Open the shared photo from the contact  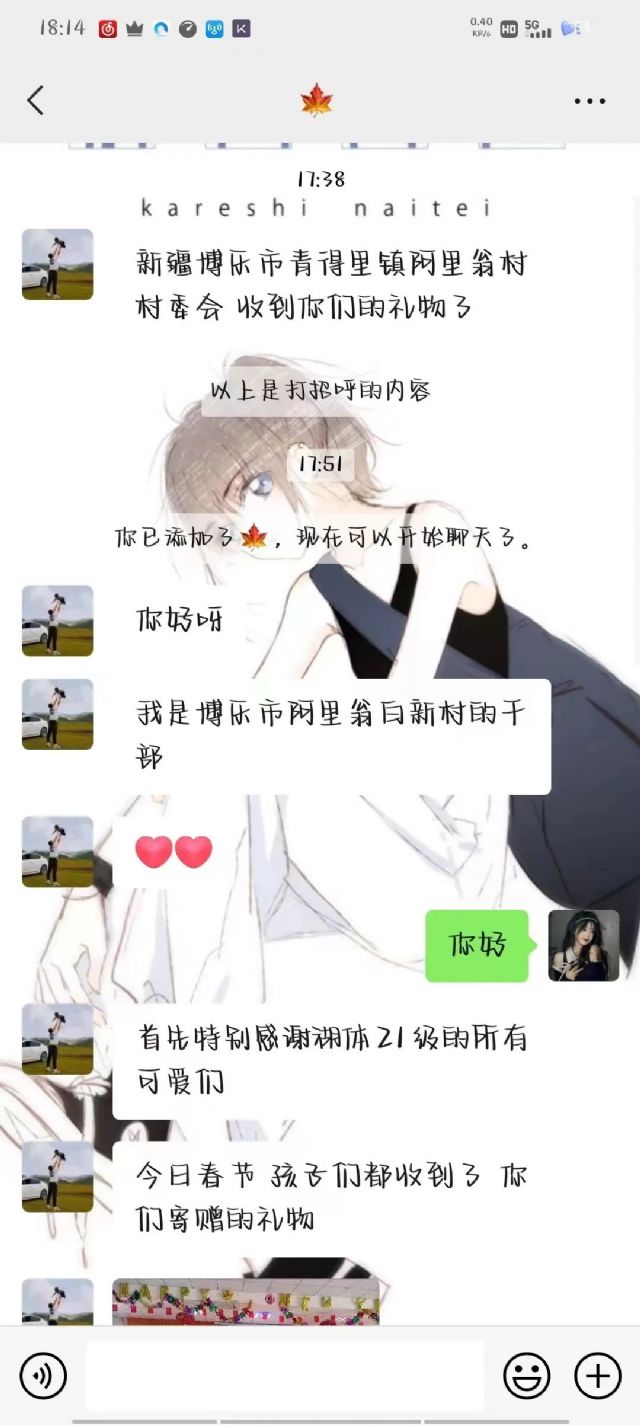(x=245, y=1301)
